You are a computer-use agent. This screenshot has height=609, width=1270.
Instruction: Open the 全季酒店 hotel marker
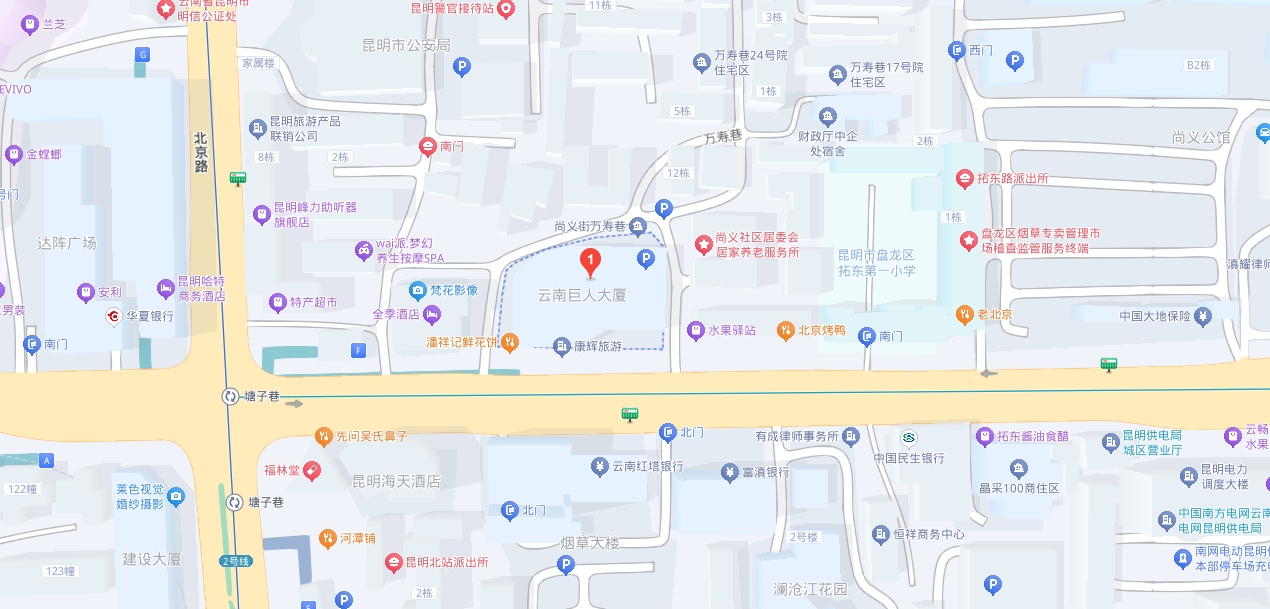pyautogui.click(x=432, y=315)
